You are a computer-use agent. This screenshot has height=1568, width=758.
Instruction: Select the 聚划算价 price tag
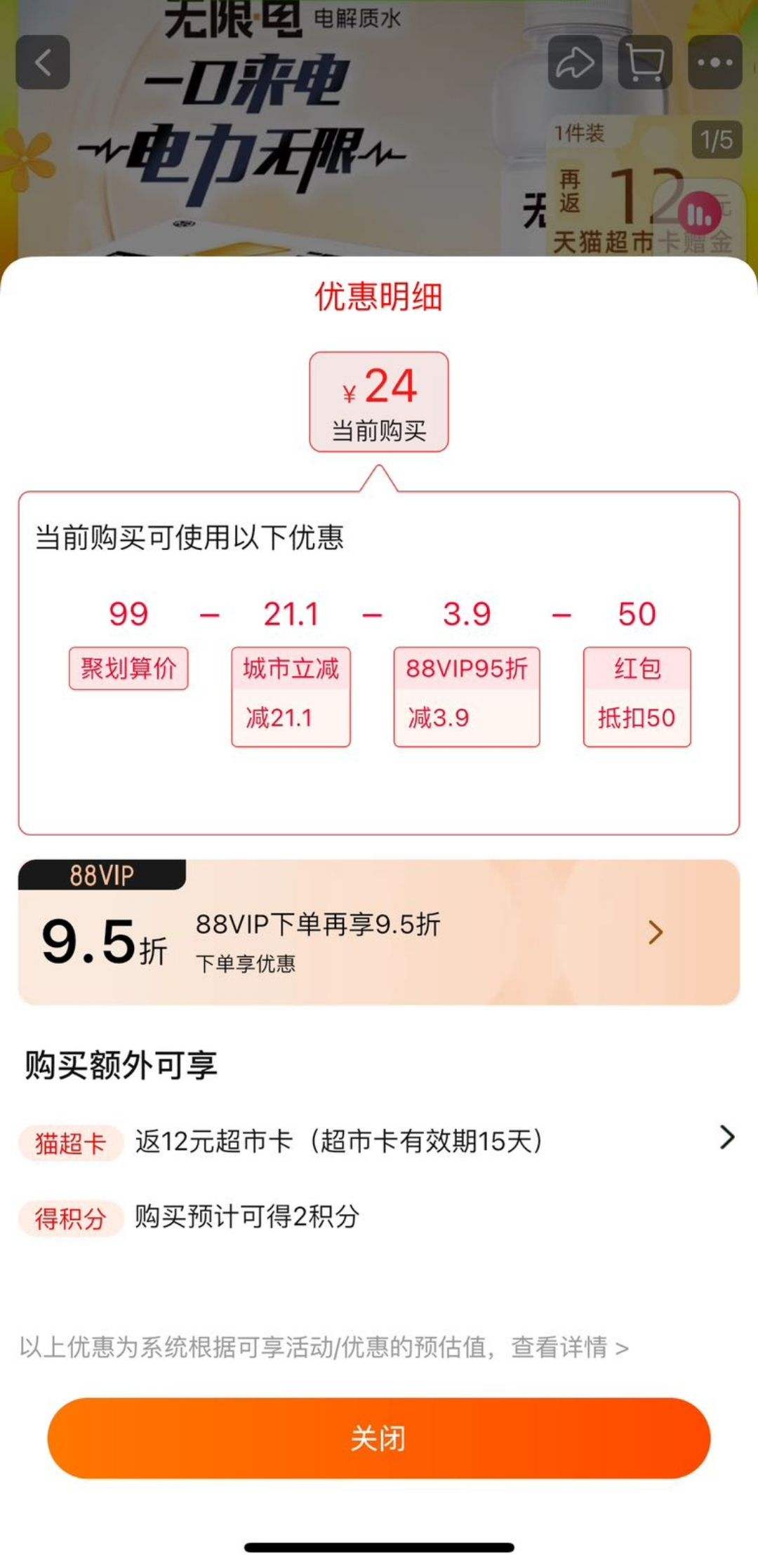click(x=129, y=668)
